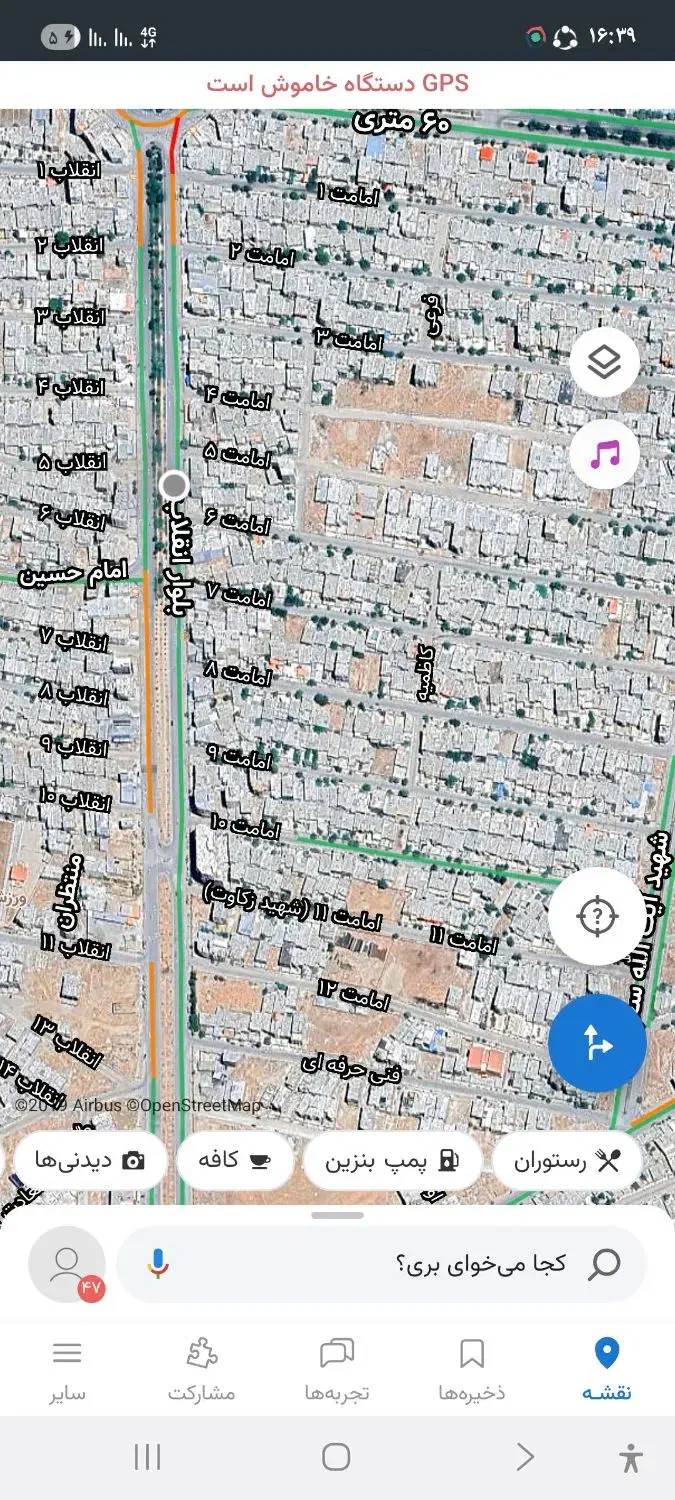This screenshot has height=1500, width=675.
Task: Start voice search with the microphone
Action: coord(157,1264)
